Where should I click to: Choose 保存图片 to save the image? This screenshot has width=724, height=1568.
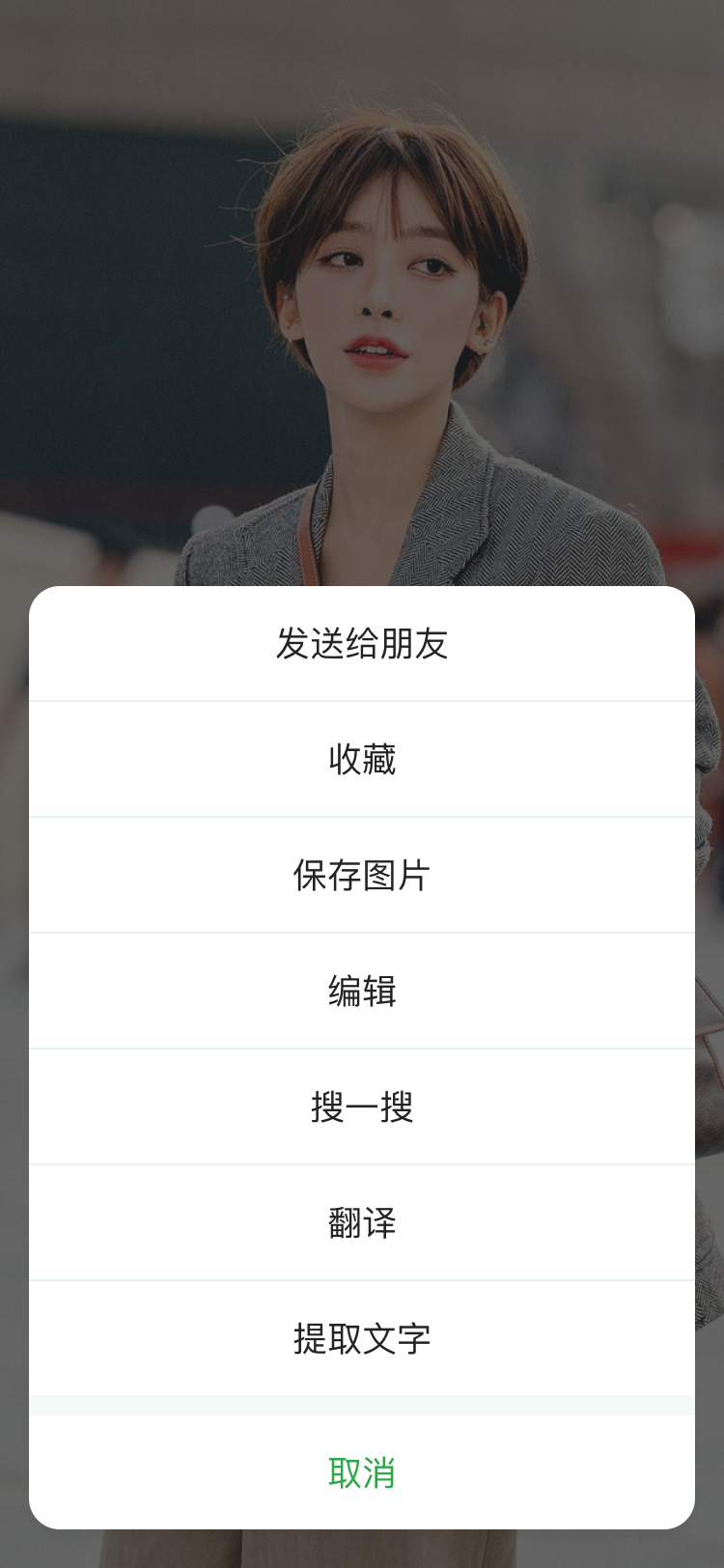coord(362,876)
